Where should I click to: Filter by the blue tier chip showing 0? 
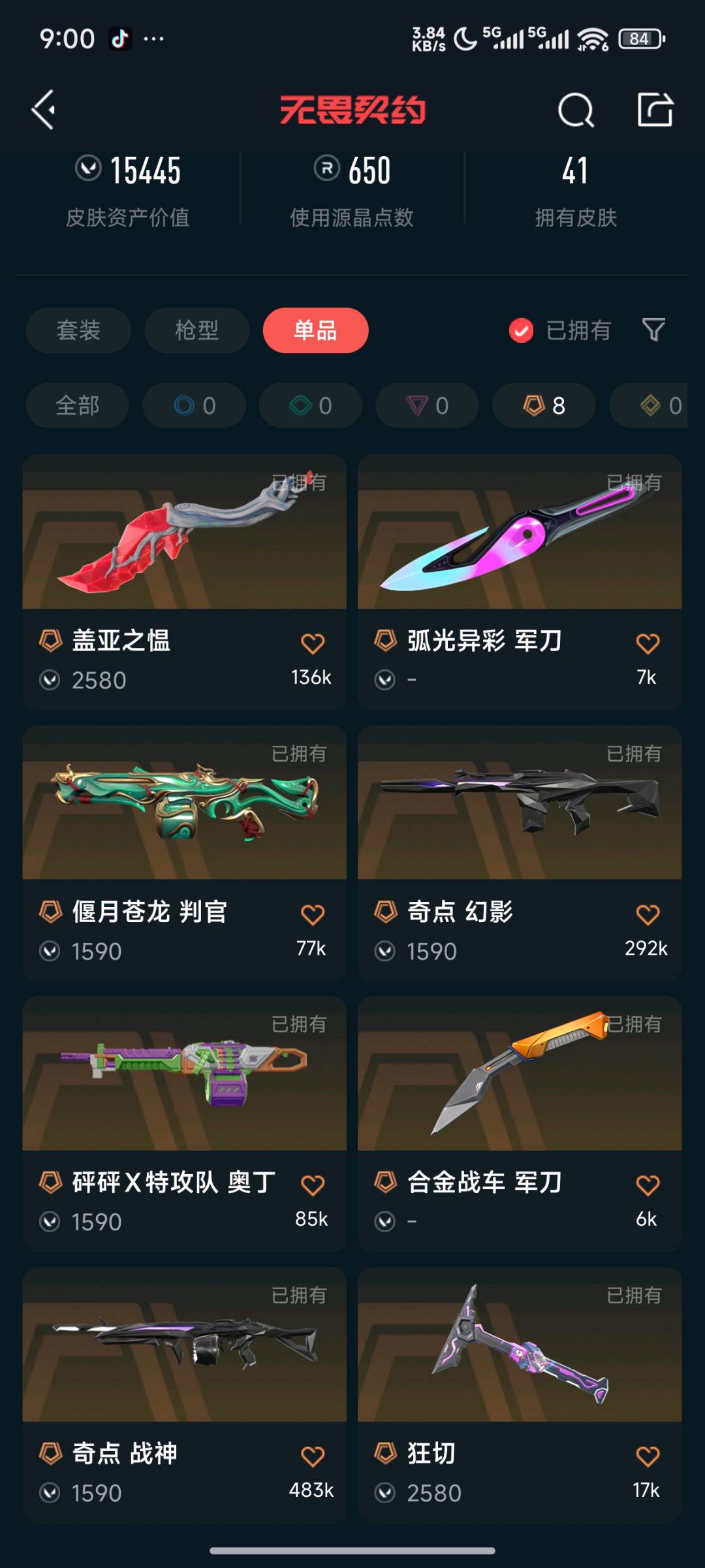[195, 406]
